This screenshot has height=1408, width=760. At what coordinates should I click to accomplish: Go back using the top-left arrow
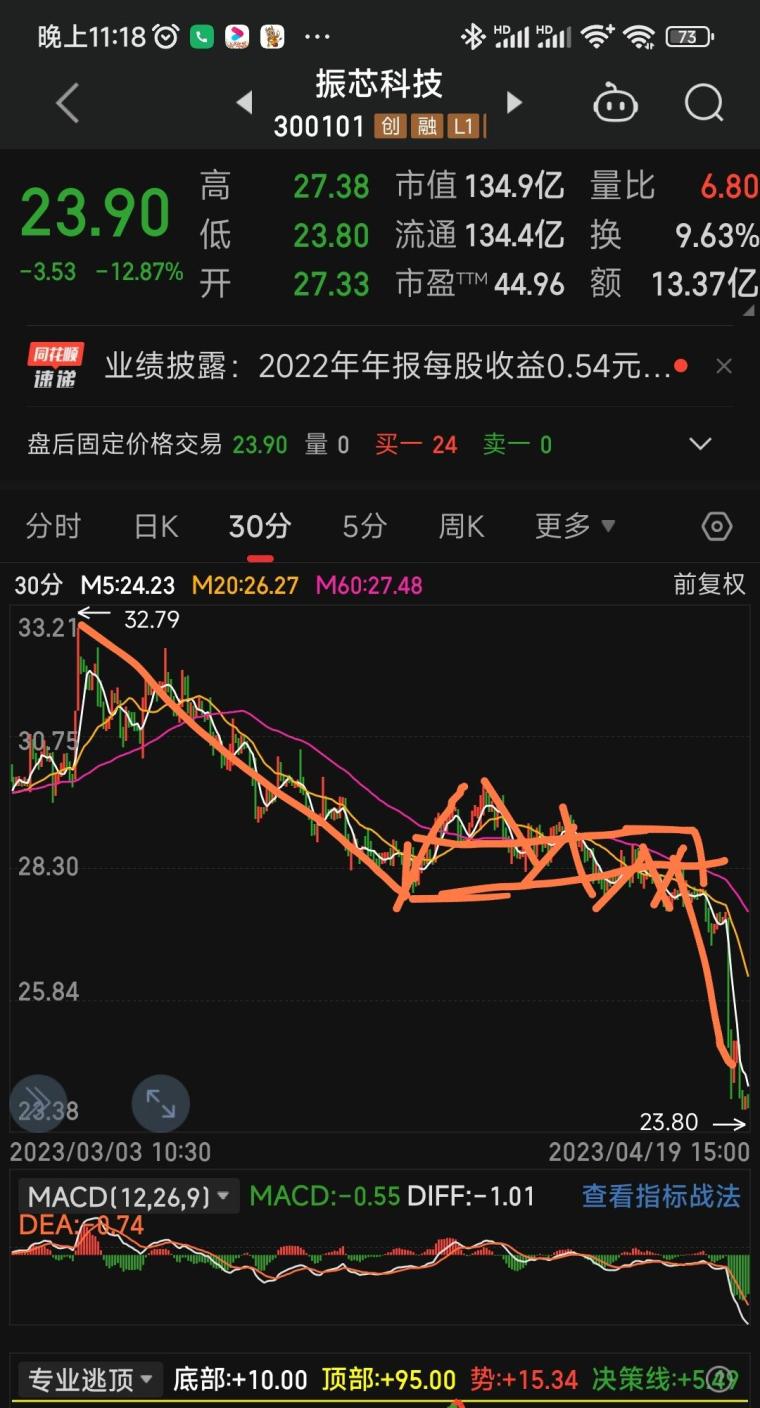(67, 103)
